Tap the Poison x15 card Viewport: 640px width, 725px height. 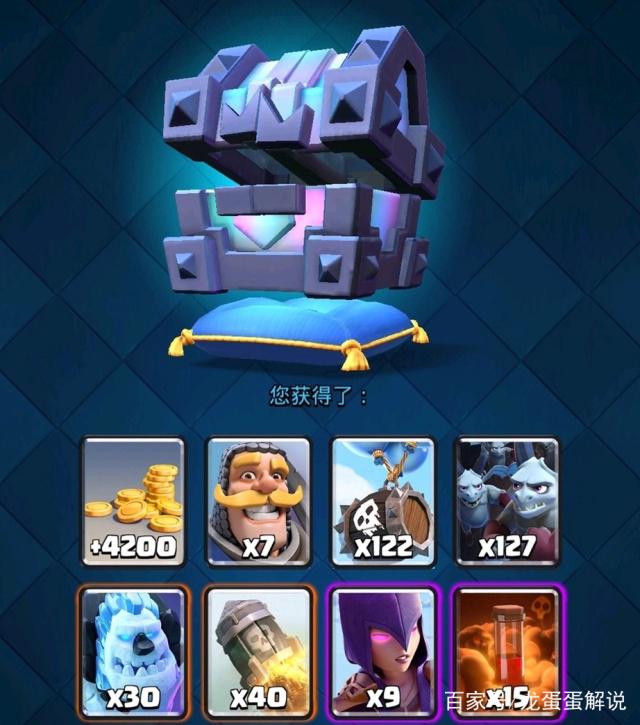[x=507, y=650]
